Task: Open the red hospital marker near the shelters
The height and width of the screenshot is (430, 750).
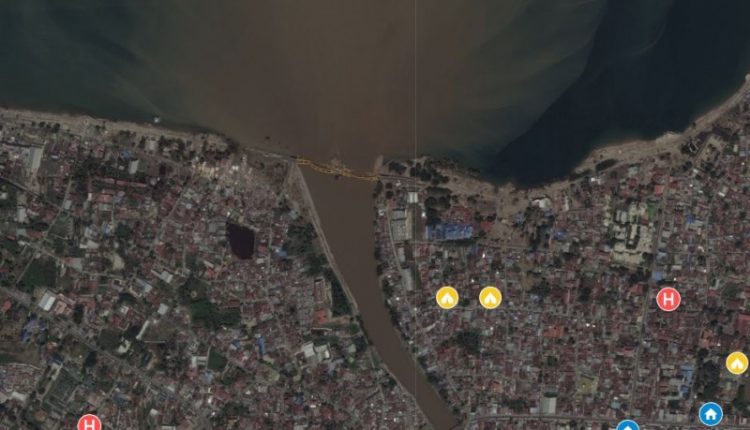Action: pos(668,298)
